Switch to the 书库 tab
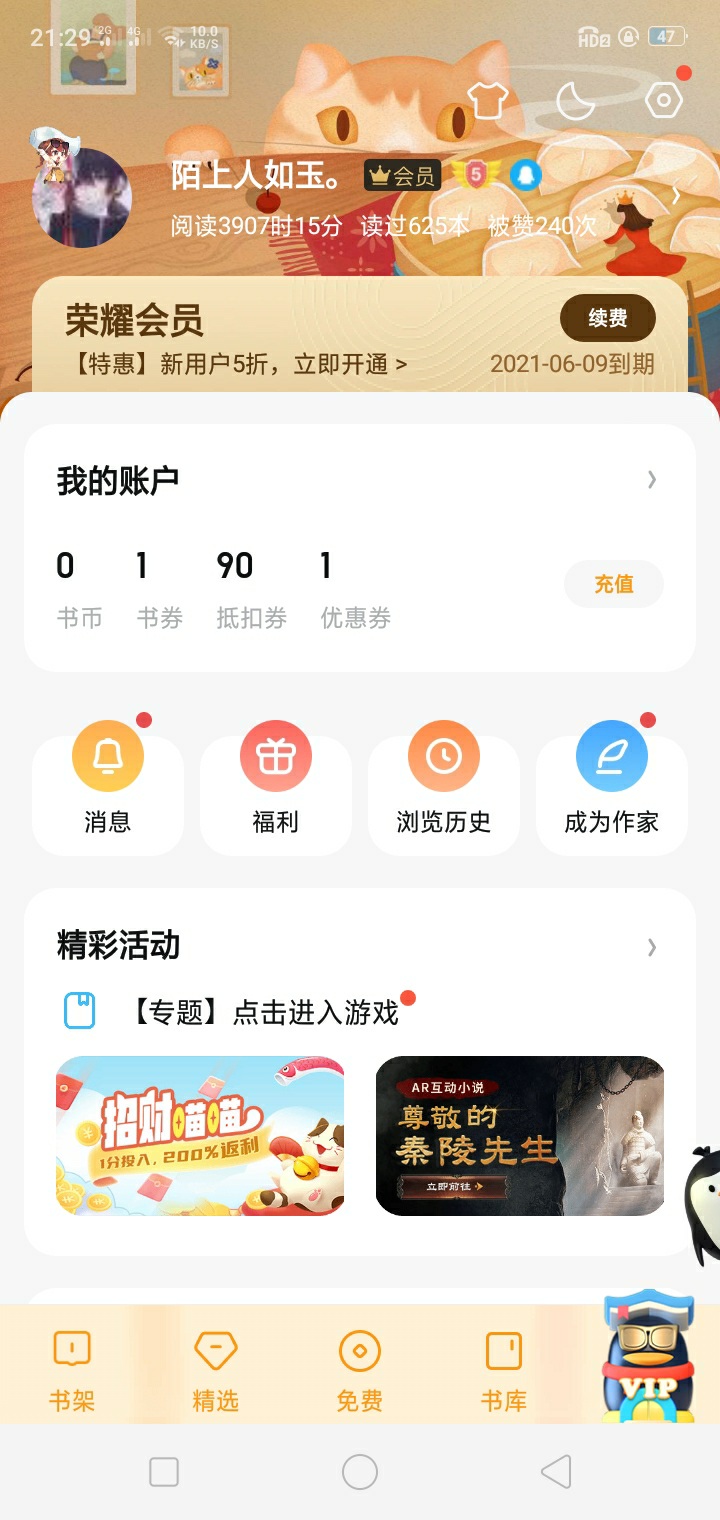The image size is (720, 1520). tap(504, 1370)
